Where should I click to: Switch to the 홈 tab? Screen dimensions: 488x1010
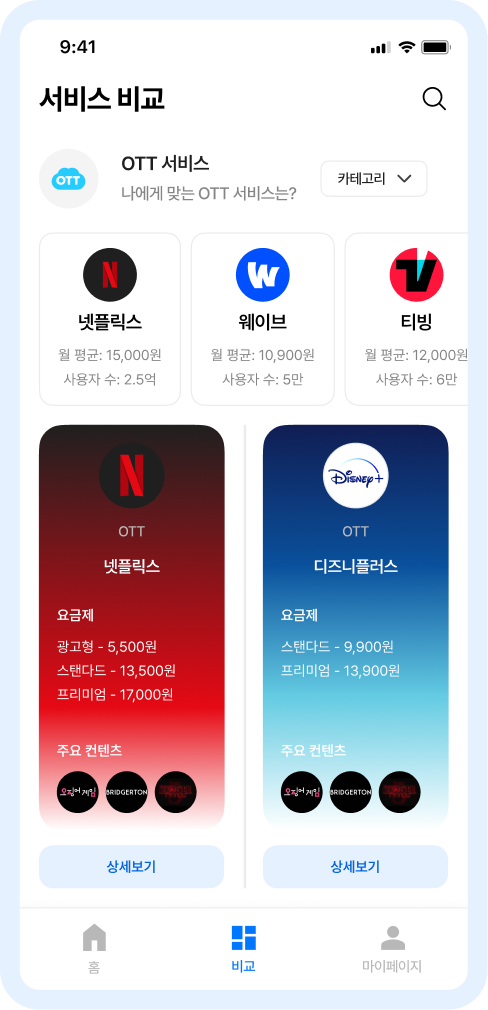tap(95, 949)
